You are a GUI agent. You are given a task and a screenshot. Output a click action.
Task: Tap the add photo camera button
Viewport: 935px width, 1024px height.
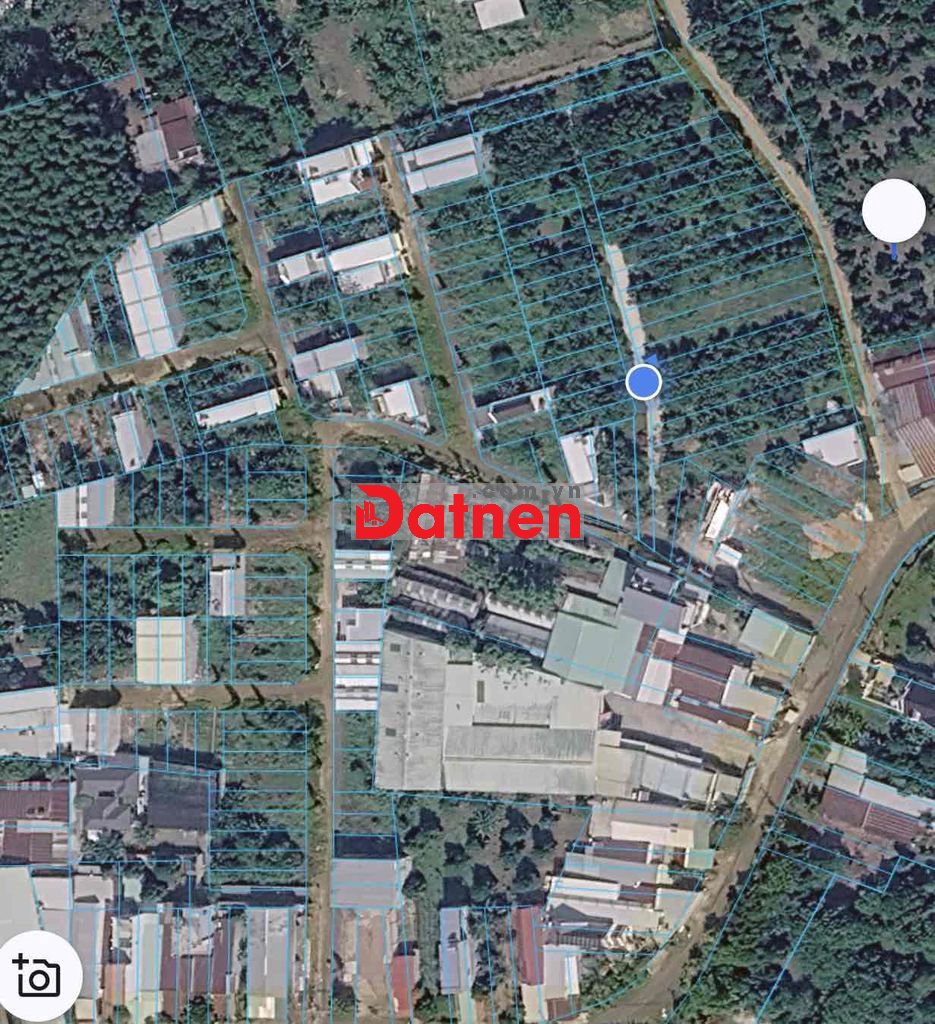click(x=38, y=977)
